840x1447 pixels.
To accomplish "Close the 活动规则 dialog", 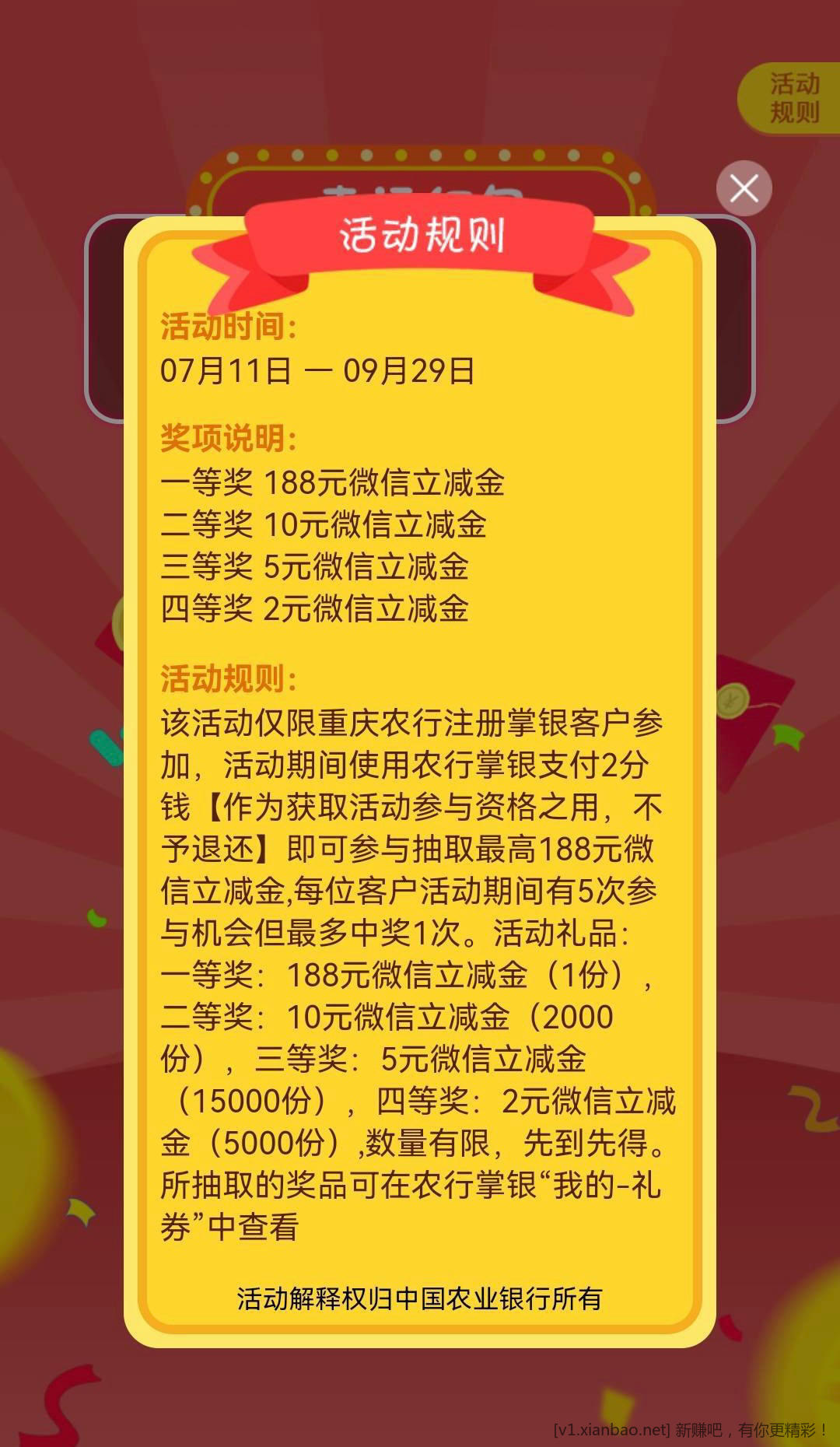I will [744, 188].
